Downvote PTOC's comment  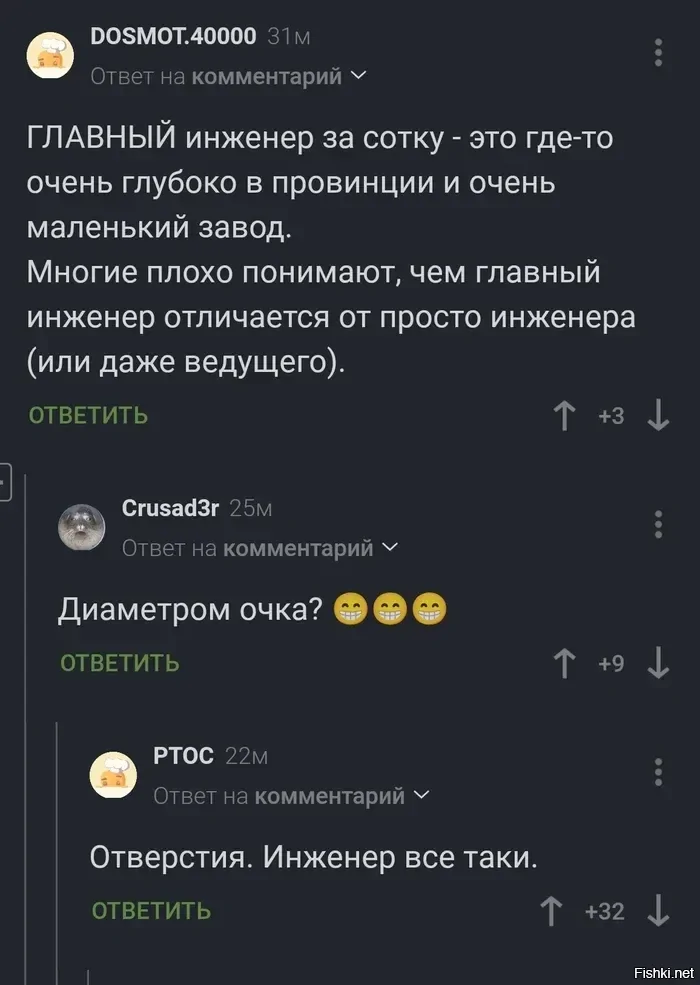658,910
